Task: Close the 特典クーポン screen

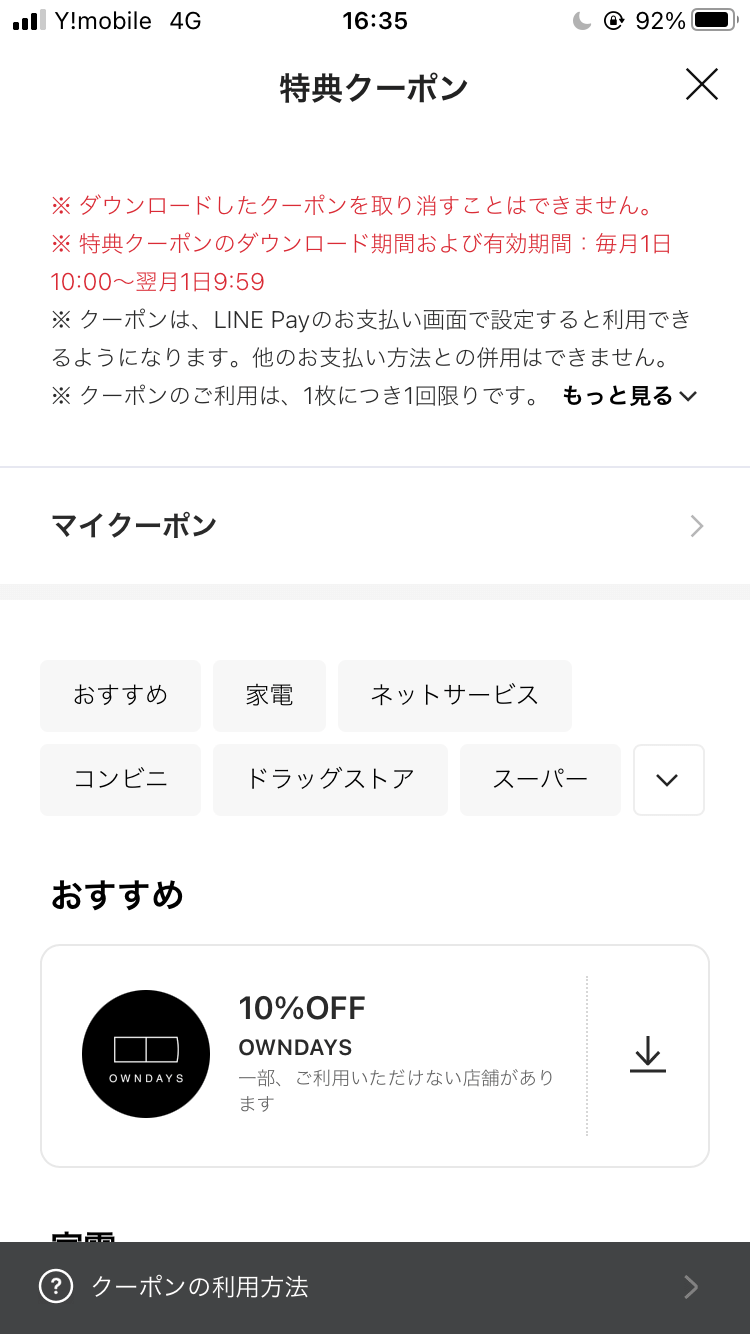Action: pyautogui.click(x=701, y=85)
